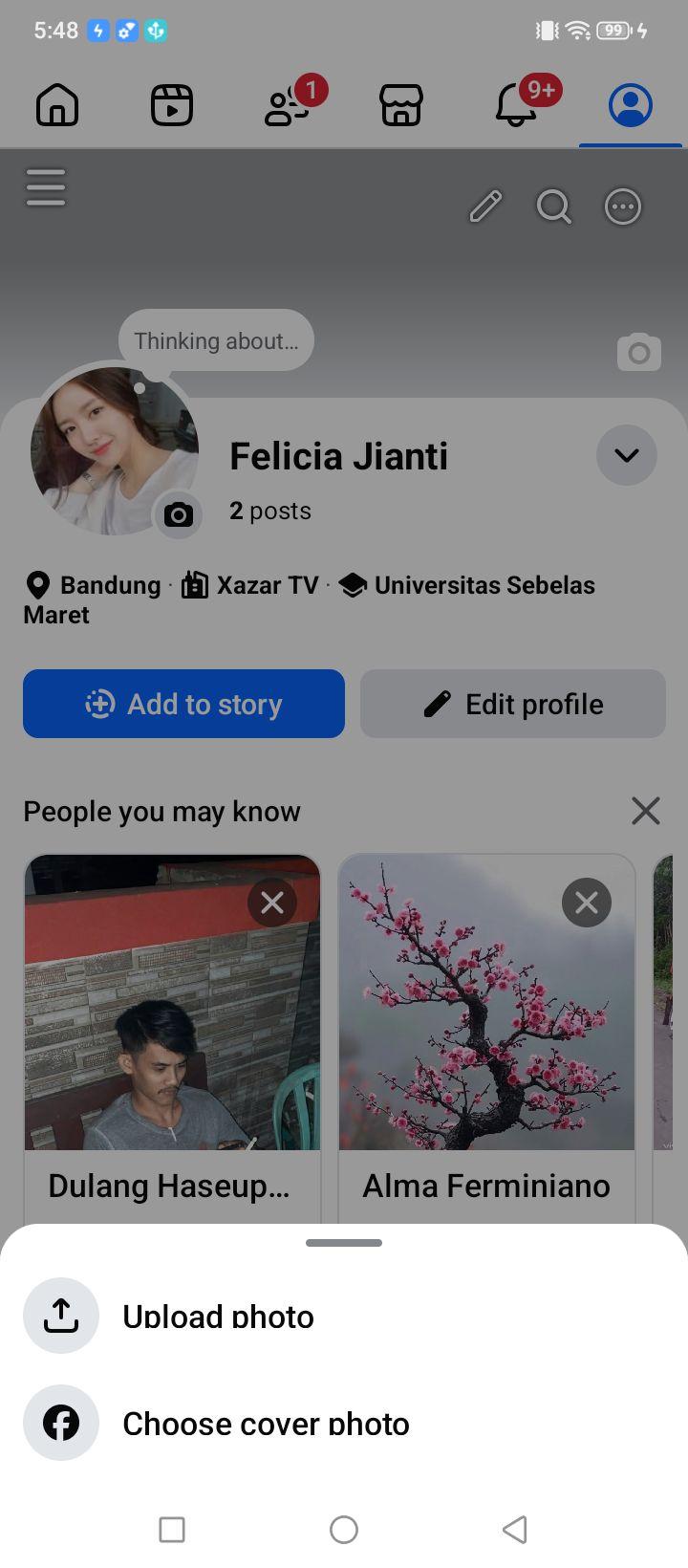This screenshot has width=688, height=1568.
Task: Select Upload photo option
Action: [x=344, y=1317]
